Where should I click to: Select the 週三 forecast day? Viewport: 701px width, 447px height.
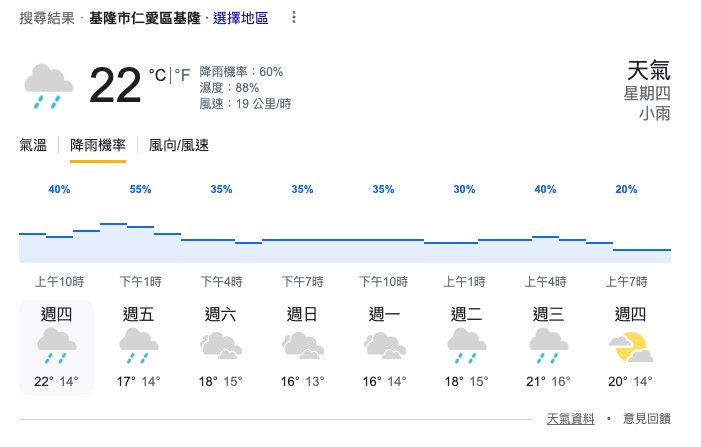549,347
